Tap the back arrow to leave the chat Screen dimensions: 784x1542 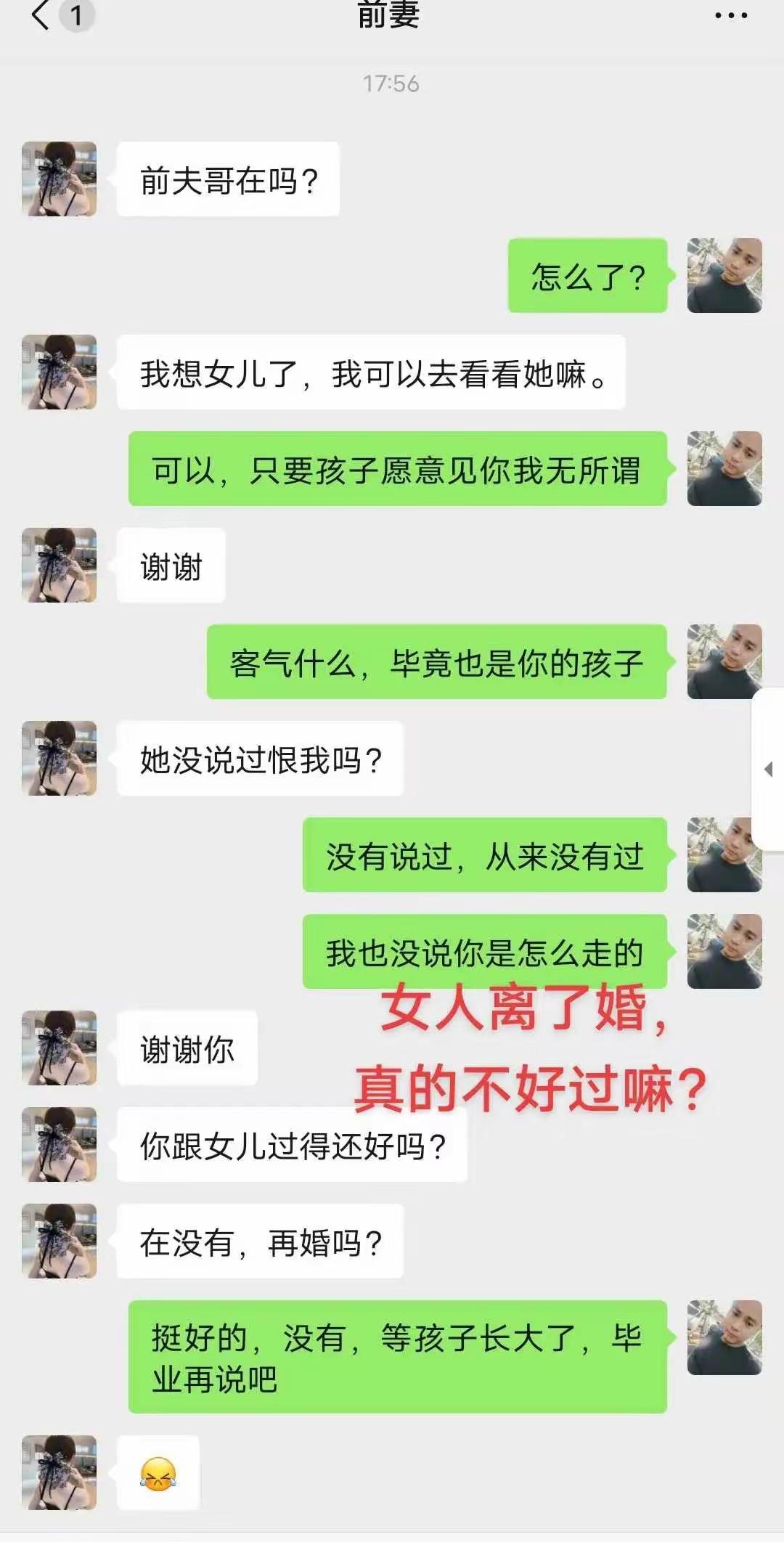(40, 16)
